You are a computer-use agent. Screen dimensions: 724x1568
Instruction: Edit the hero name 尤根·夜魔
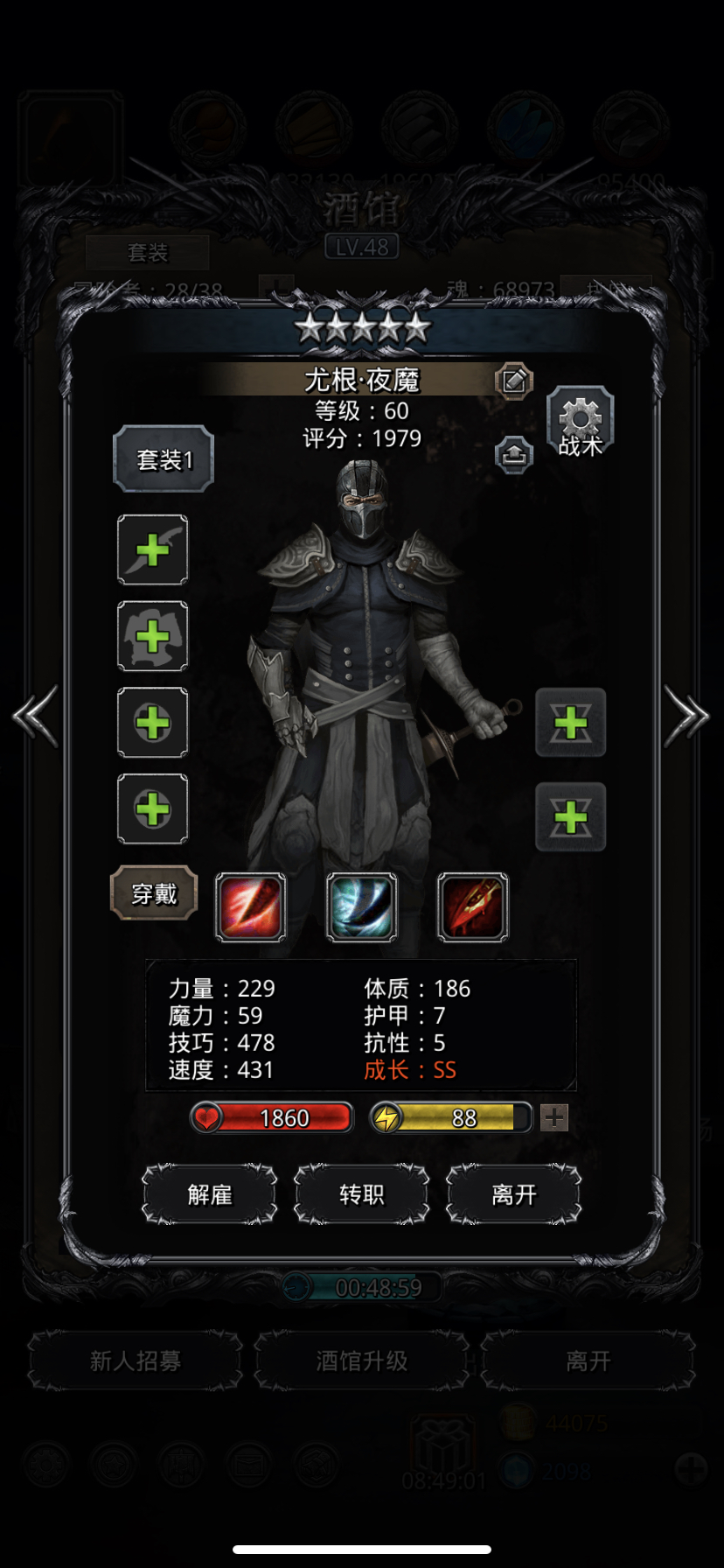click(514, 381)
